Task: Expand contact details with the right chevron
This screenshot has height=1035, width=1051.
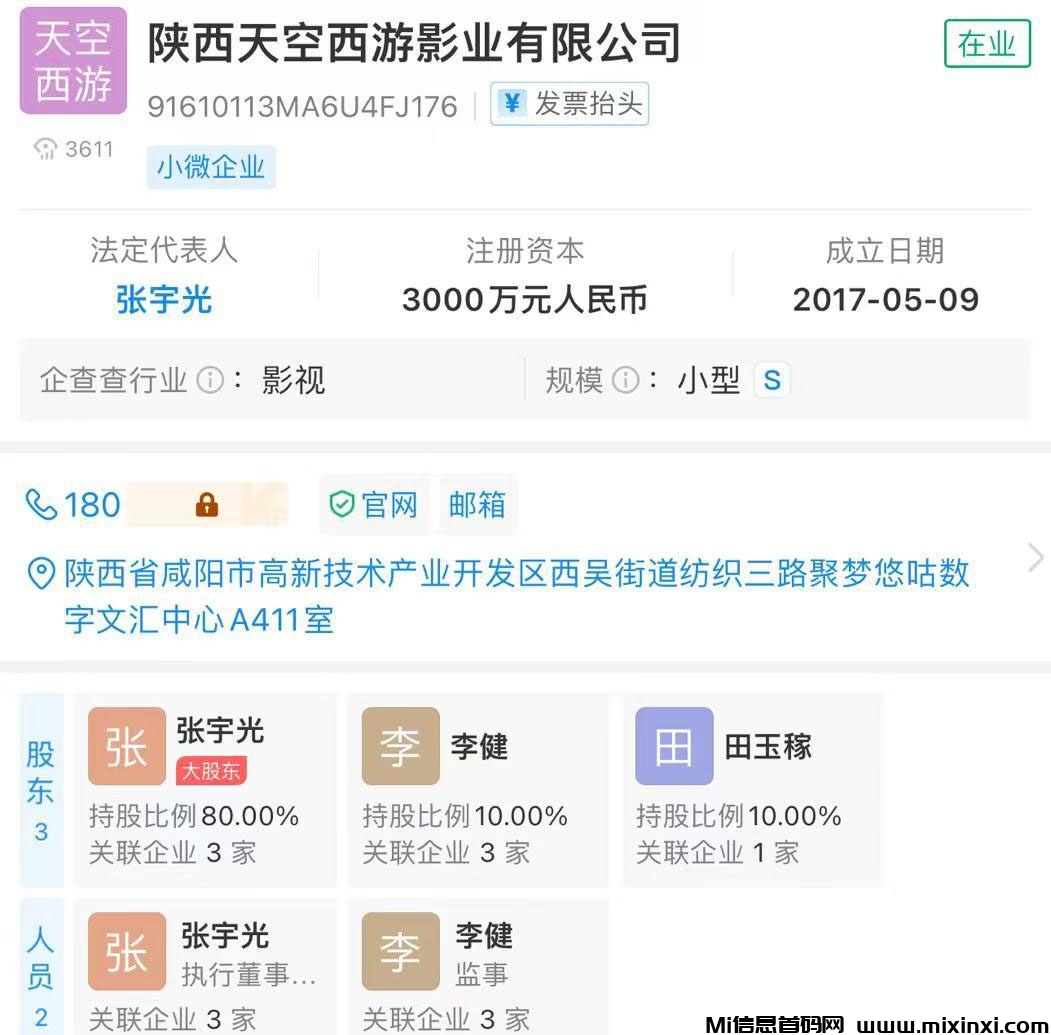Action: [x=1035, y=558]
